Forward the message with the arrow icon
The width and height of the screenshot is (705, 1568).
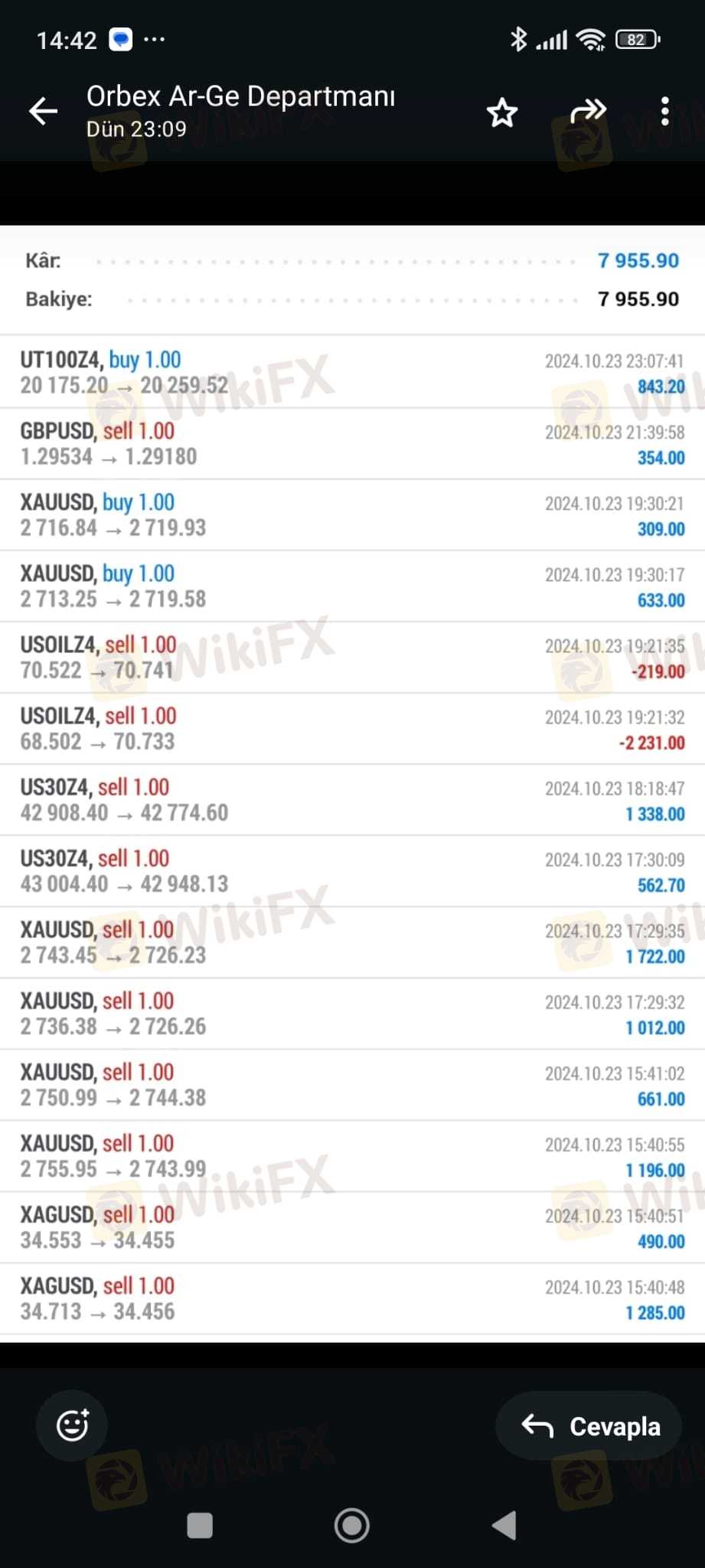(588, 111)
